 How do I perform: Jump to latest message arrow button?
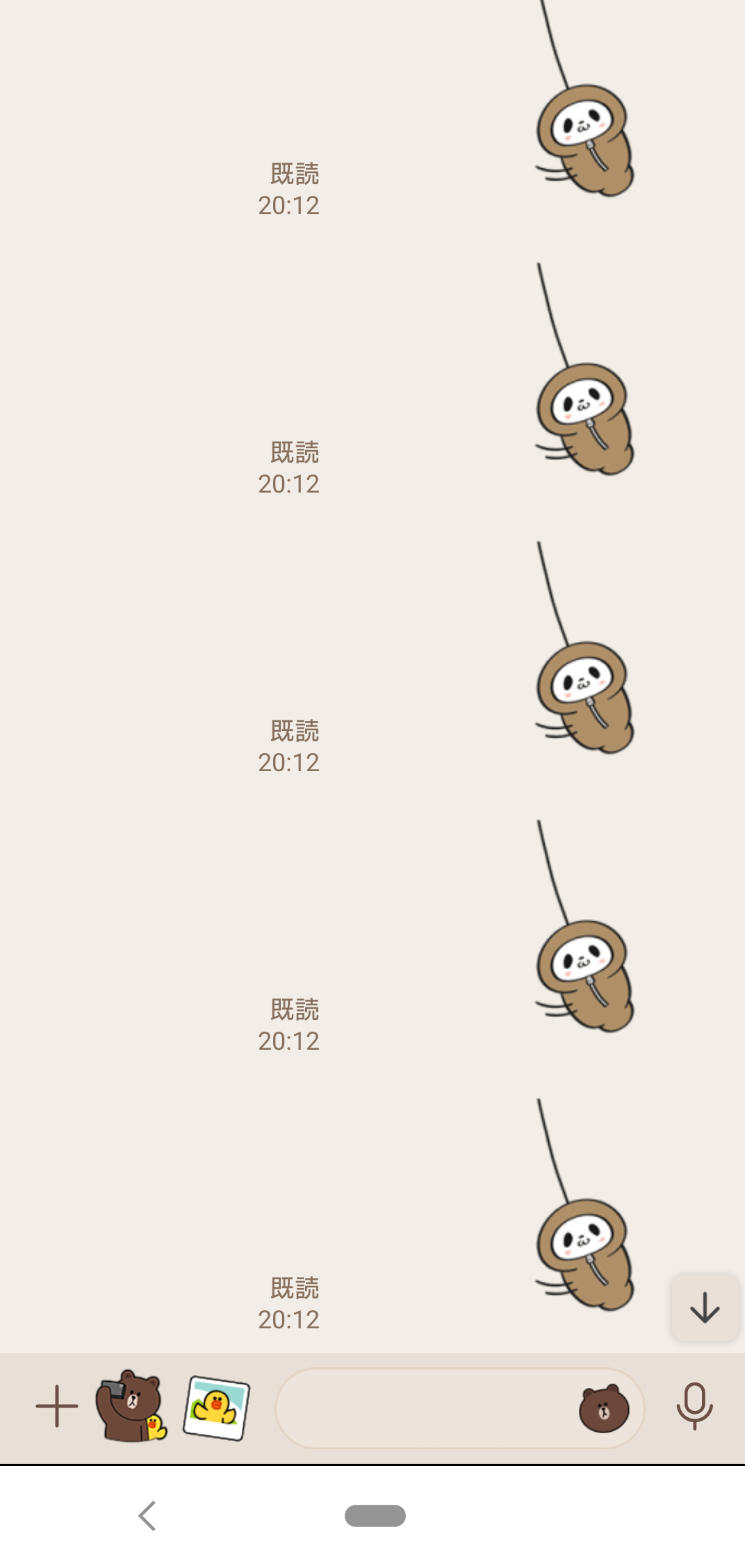pyautogui.click(x=705, y=1307)
